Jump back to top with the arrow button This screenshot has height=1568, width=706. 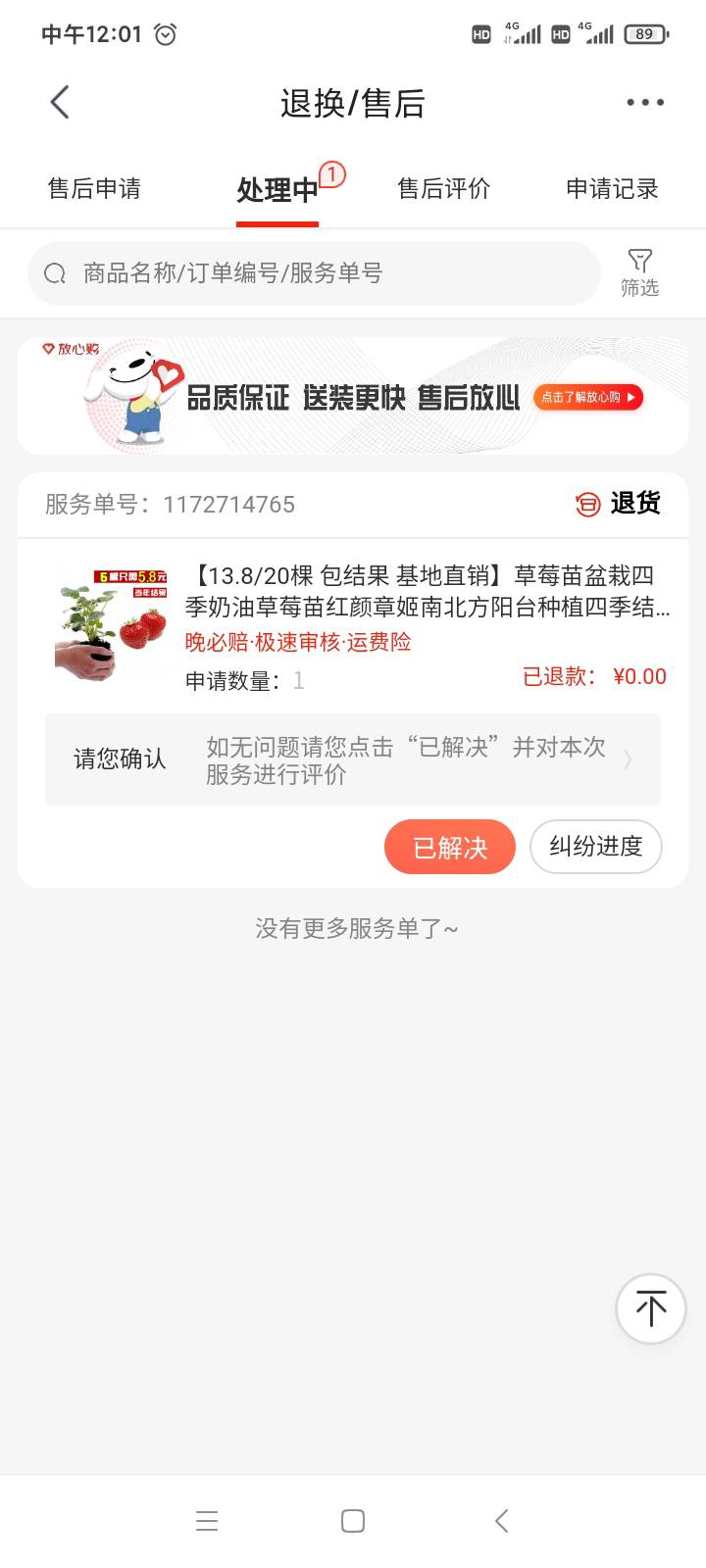click(x=650, y=1308)
